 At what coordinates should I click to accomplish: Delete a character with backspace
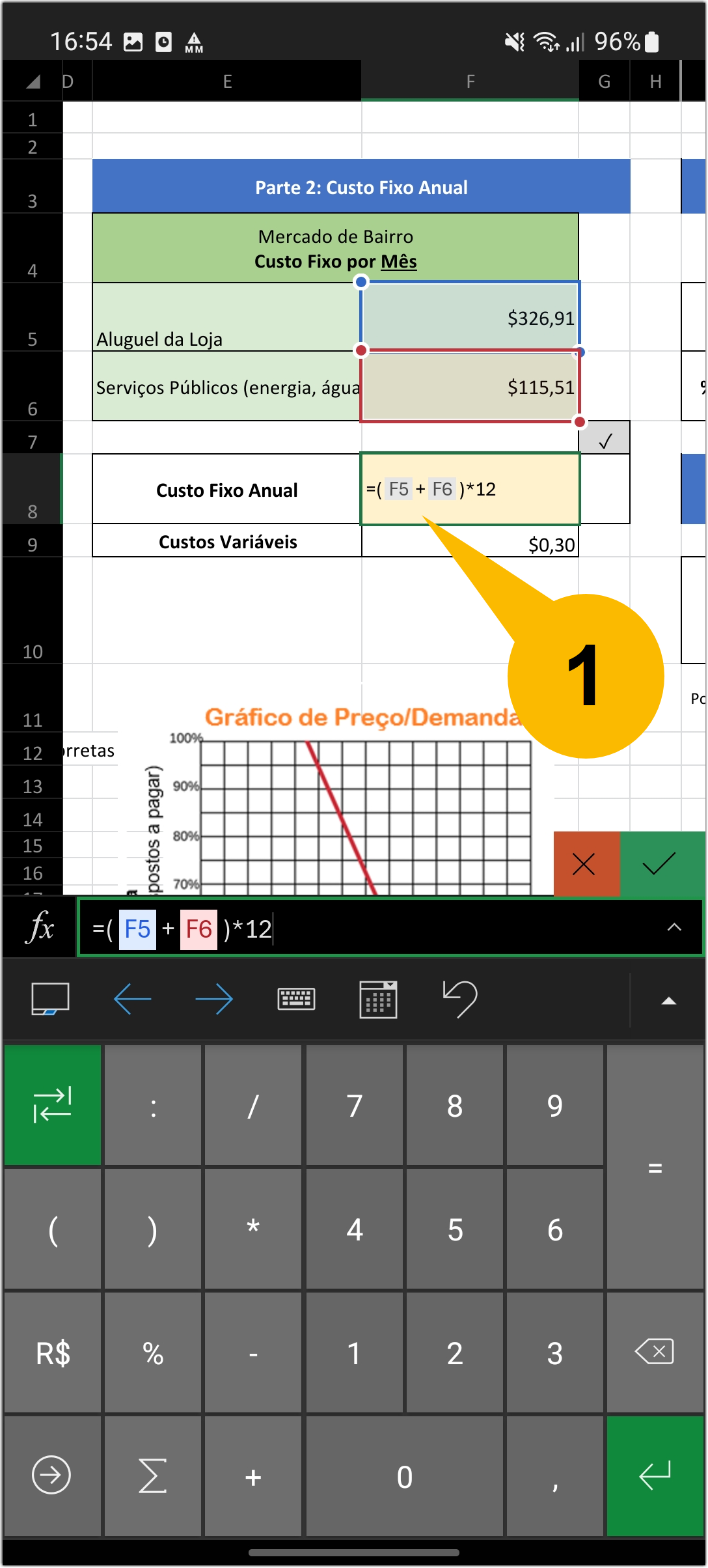[x=655, y=1352]
